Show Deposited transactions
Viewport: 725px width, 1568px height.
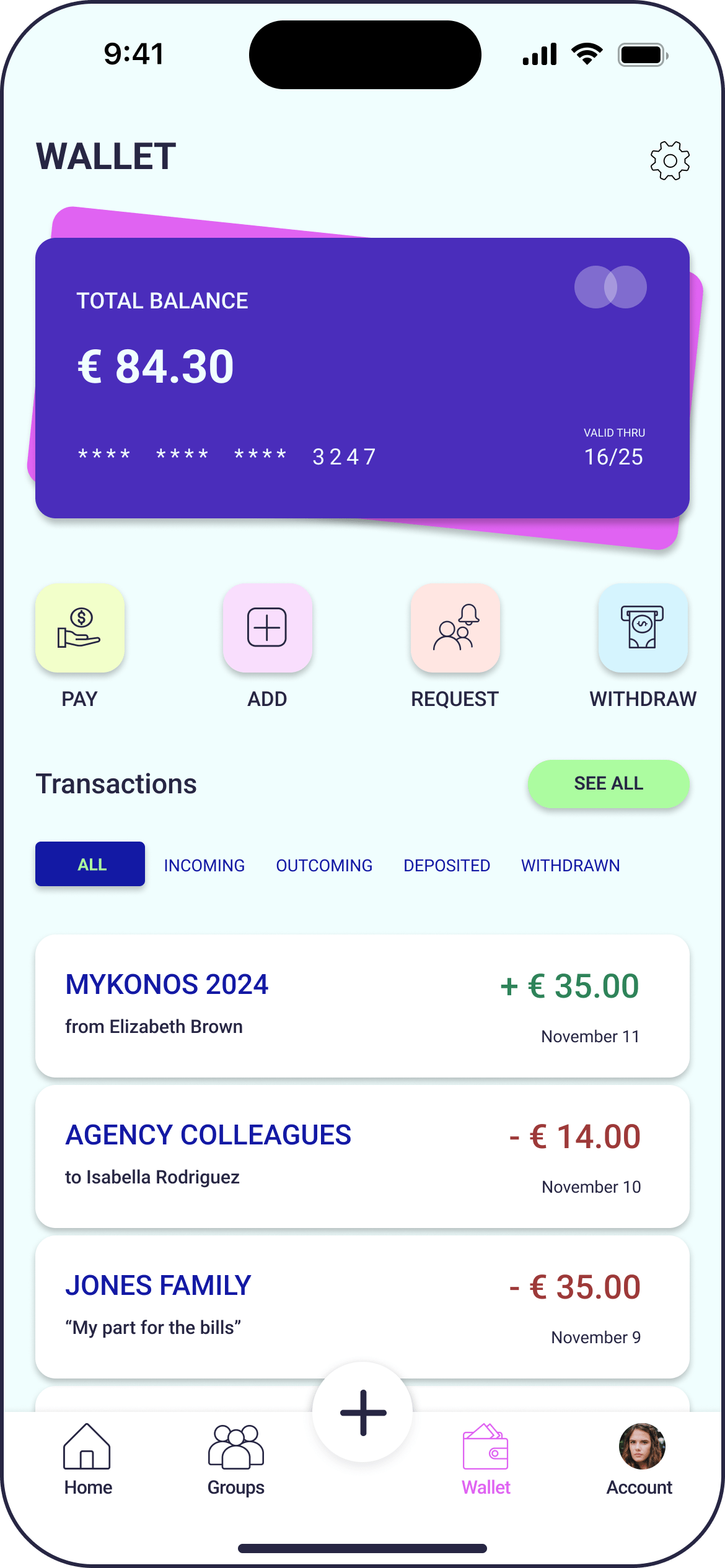(x=447, y=865)
